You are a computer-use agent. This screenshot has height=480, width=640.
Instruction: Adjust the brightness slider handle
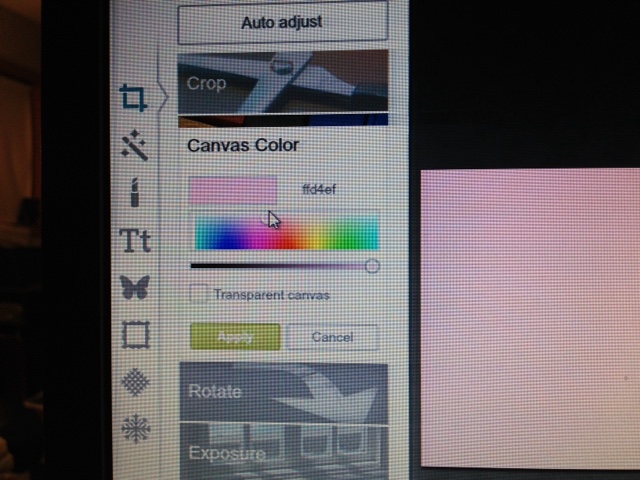coord(372,266)
